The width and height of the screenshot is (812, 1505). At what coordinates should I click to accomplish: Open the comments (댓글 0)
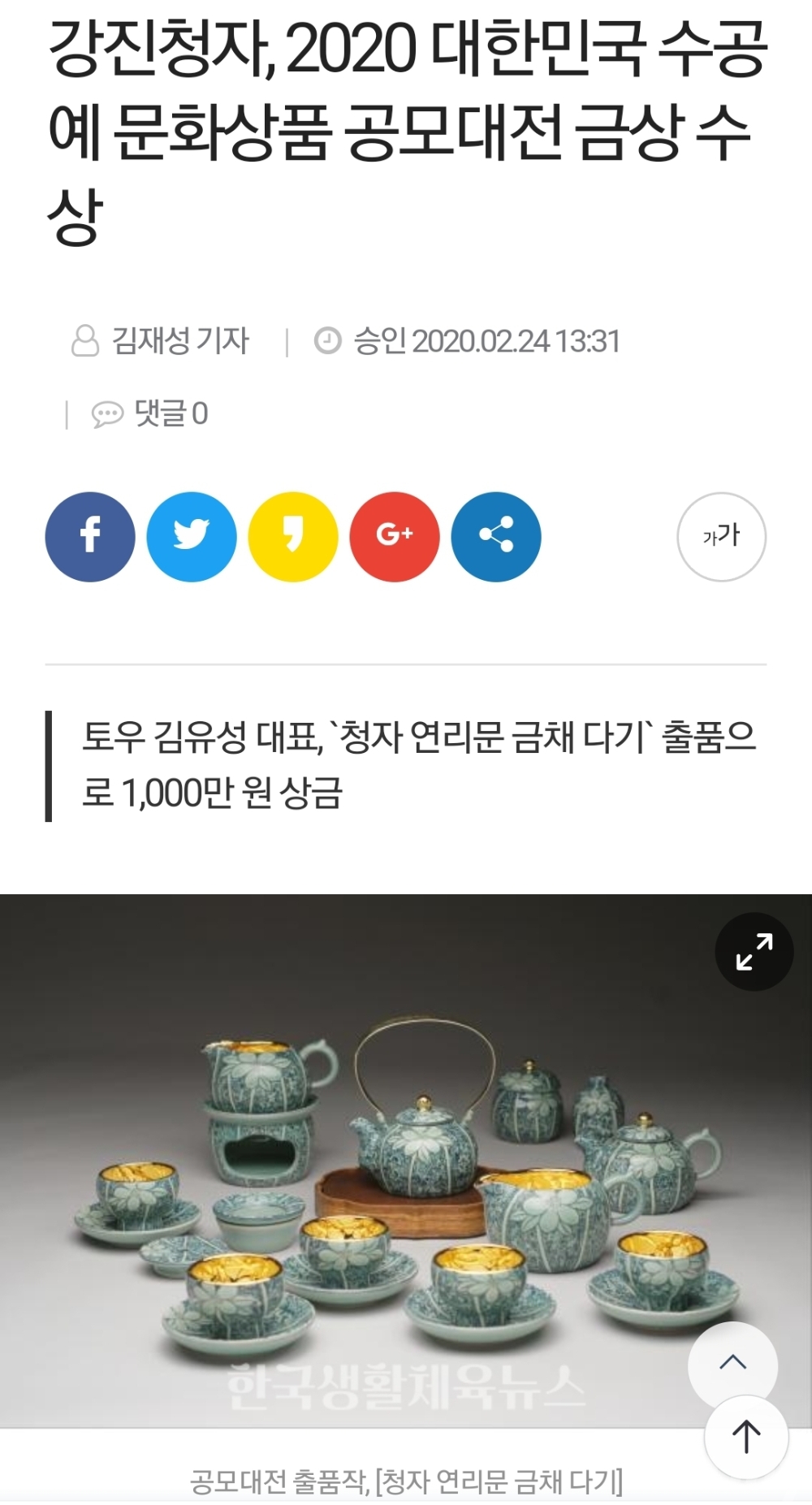coord(150,414)
